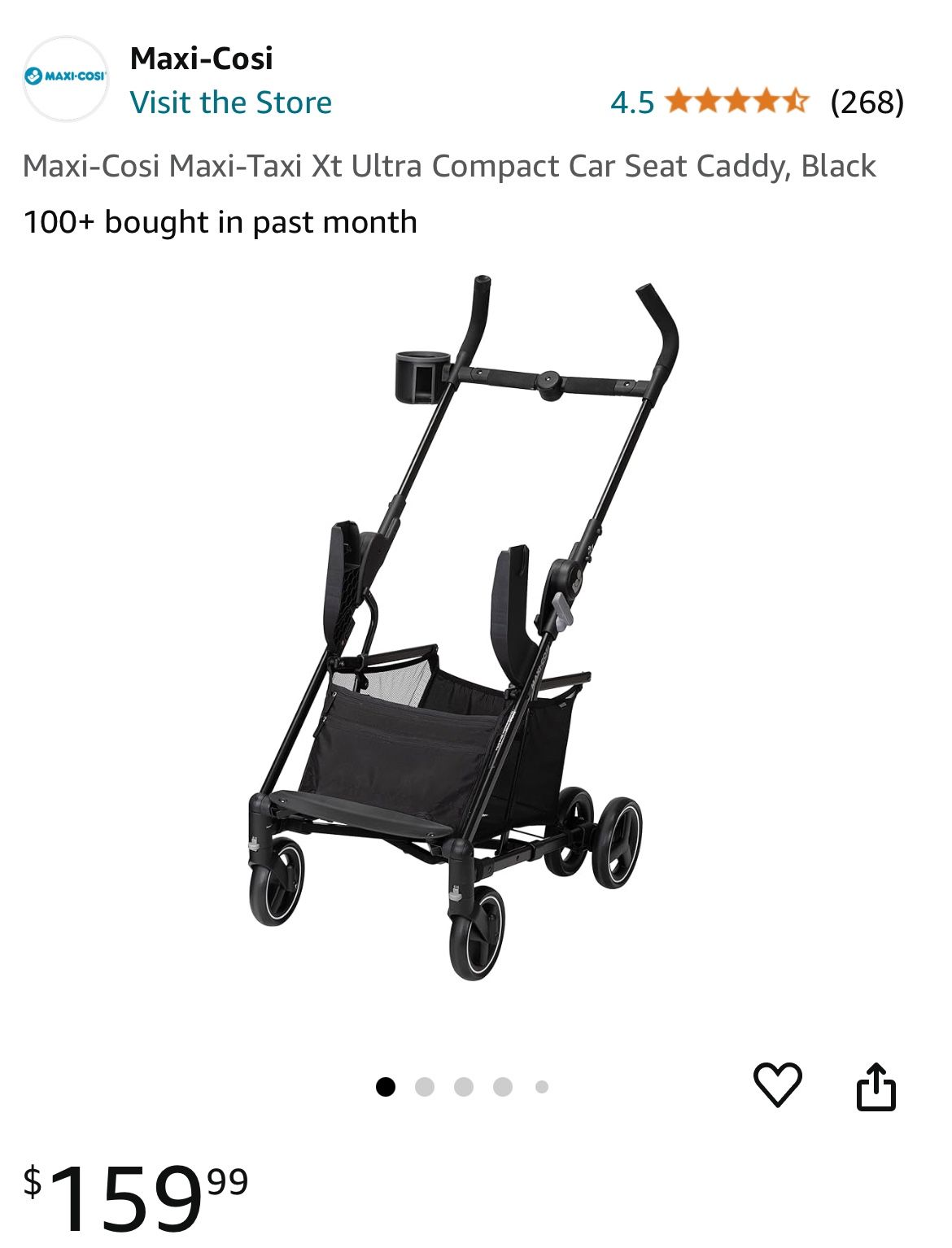This screenshot has width=952, height=1248.
Task: Open the Maxi-Cosi brand header row
Action: point(202,59)
